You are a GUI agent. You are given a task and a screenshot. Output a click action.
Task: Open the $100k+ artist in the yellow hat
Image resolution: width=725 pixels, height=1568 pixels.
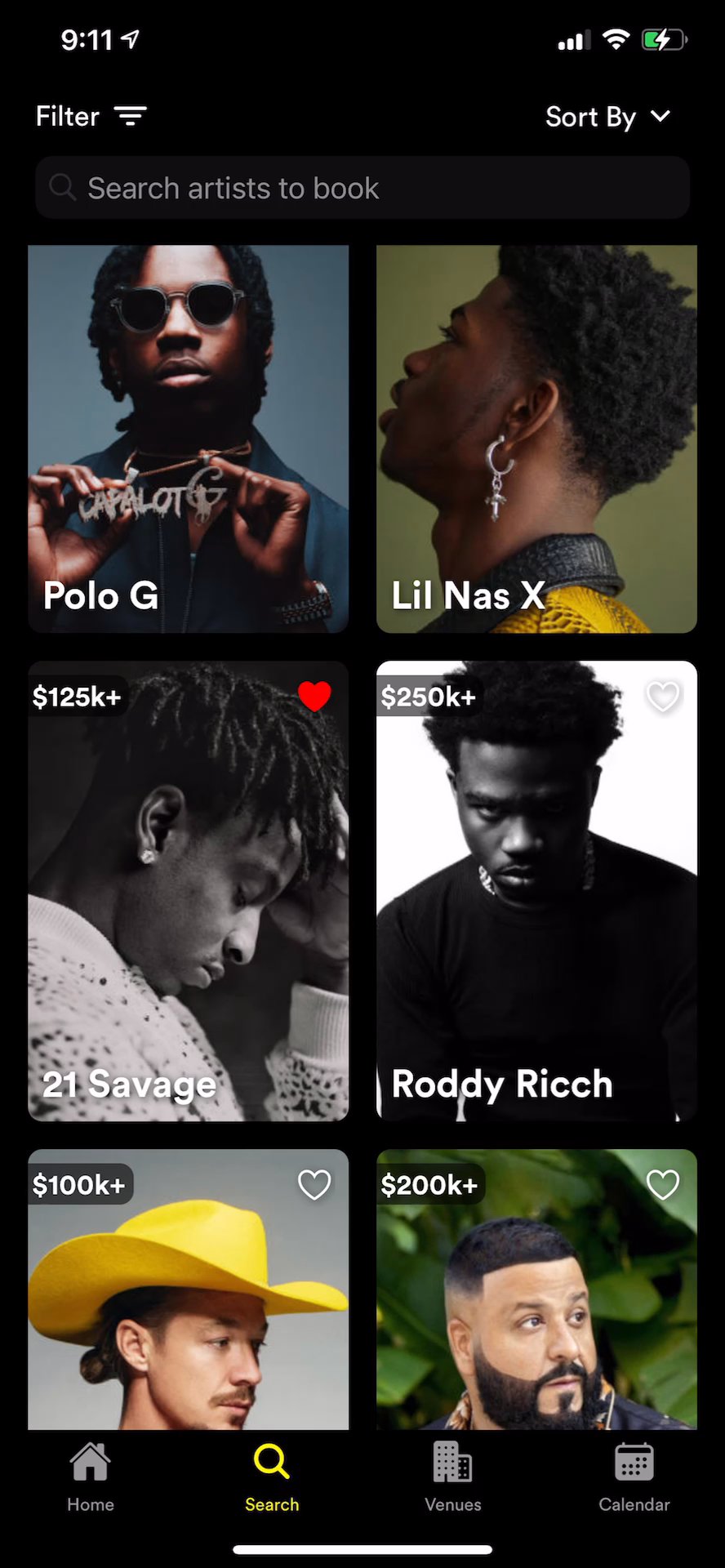pyautogui.click(x=188, y=1307)
